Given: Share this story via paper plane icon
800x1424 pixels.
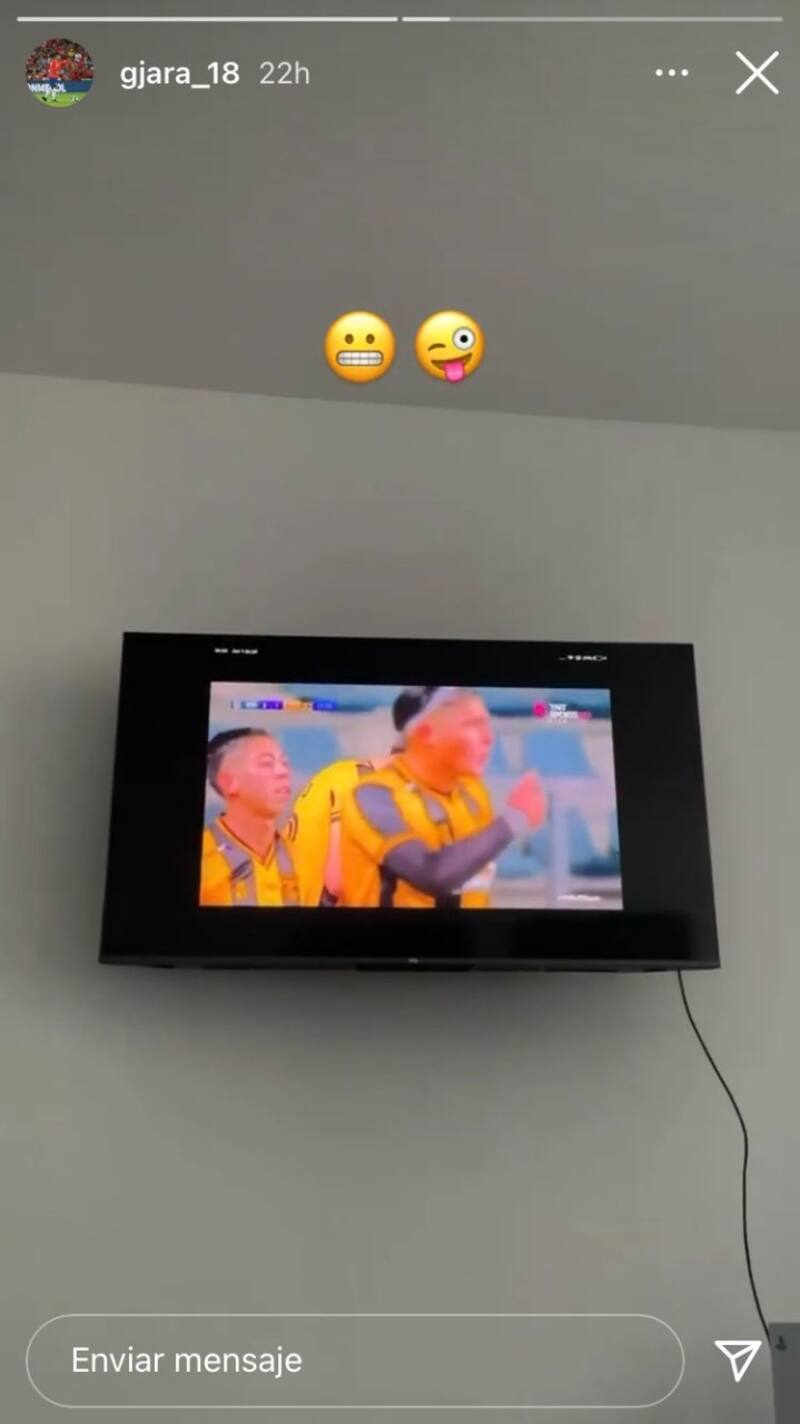Looking at the screenshot, I should (x=738, y=1360).
